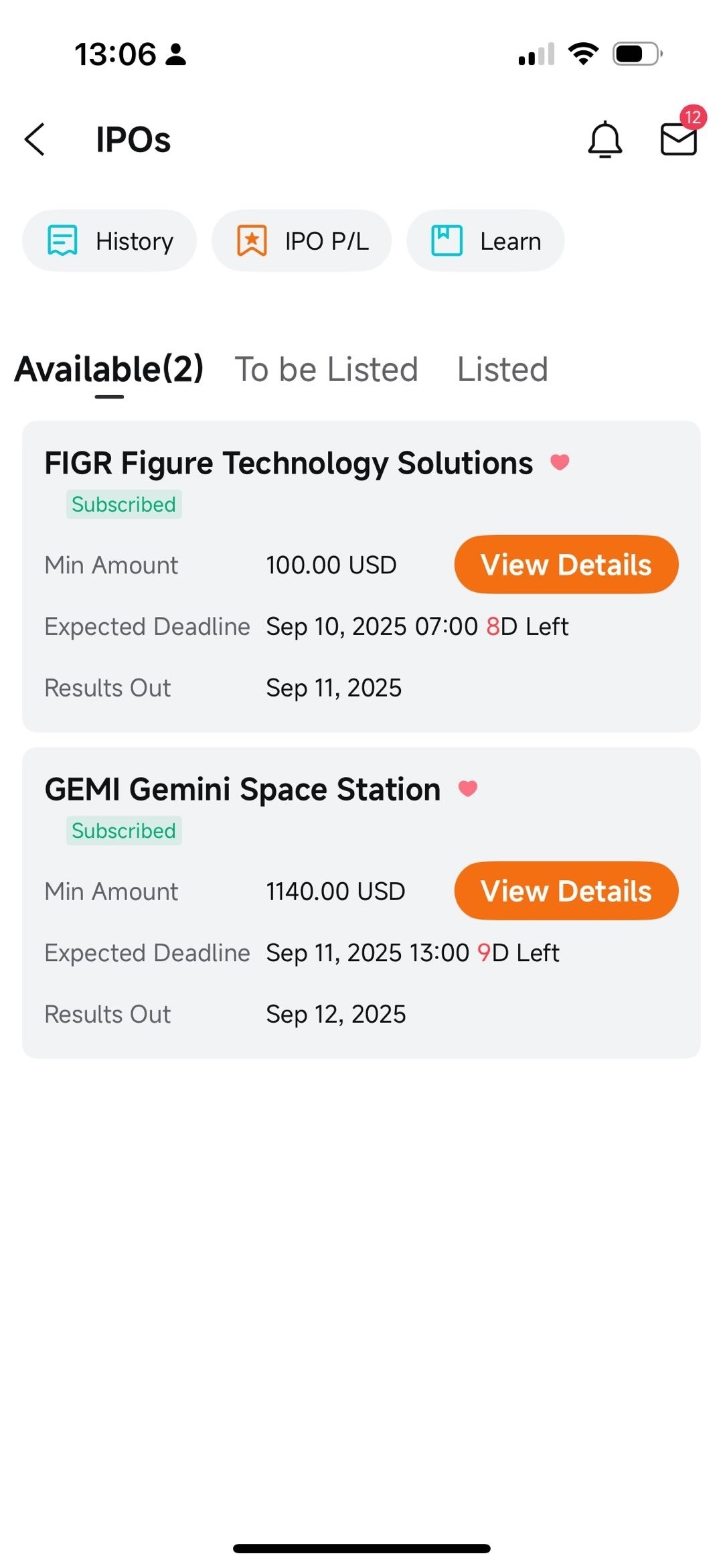
Task: View Details for GEMI Gemini Space Station
Action: click(x=566, y=891)
